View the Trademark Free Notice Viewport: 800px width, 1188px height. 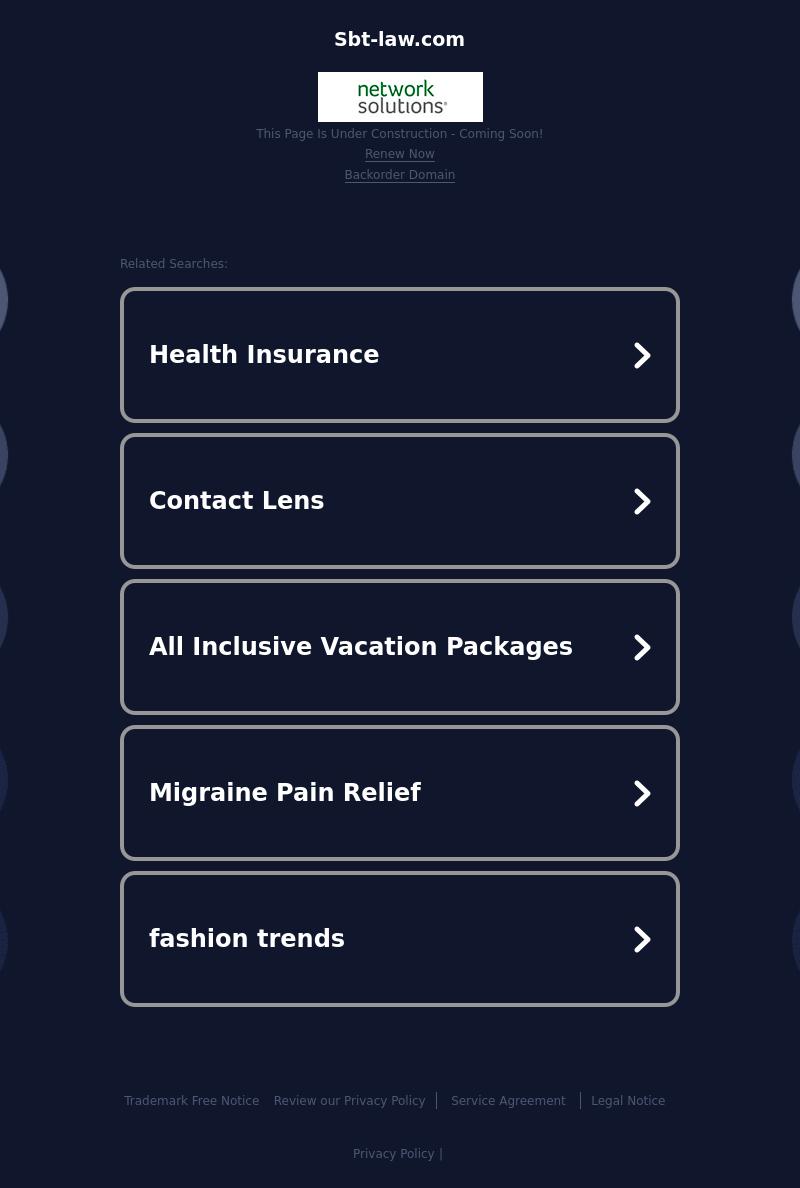click(x=191, y=1101)
